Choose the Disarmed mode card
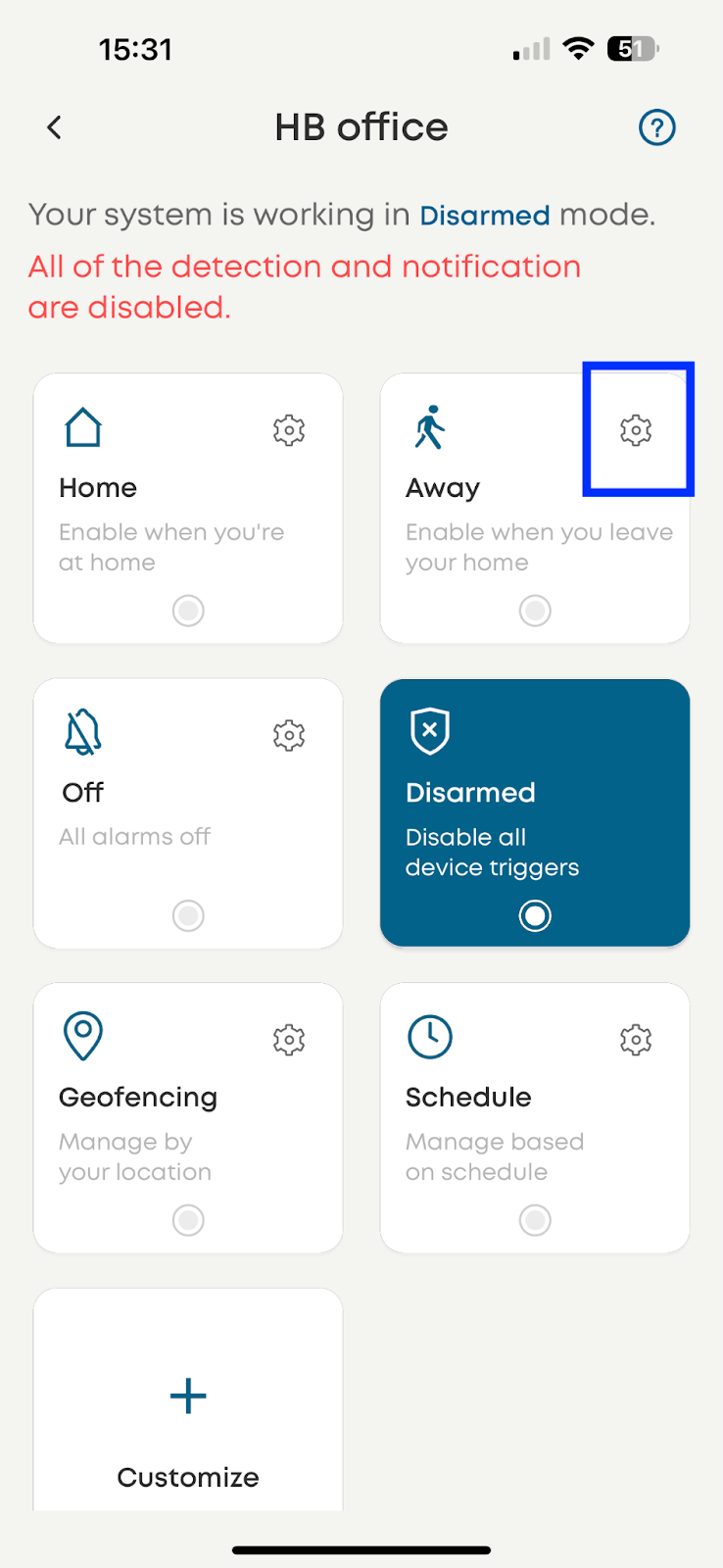Image resolution: width=723 pixels, height=1568 pixels. 535,813
